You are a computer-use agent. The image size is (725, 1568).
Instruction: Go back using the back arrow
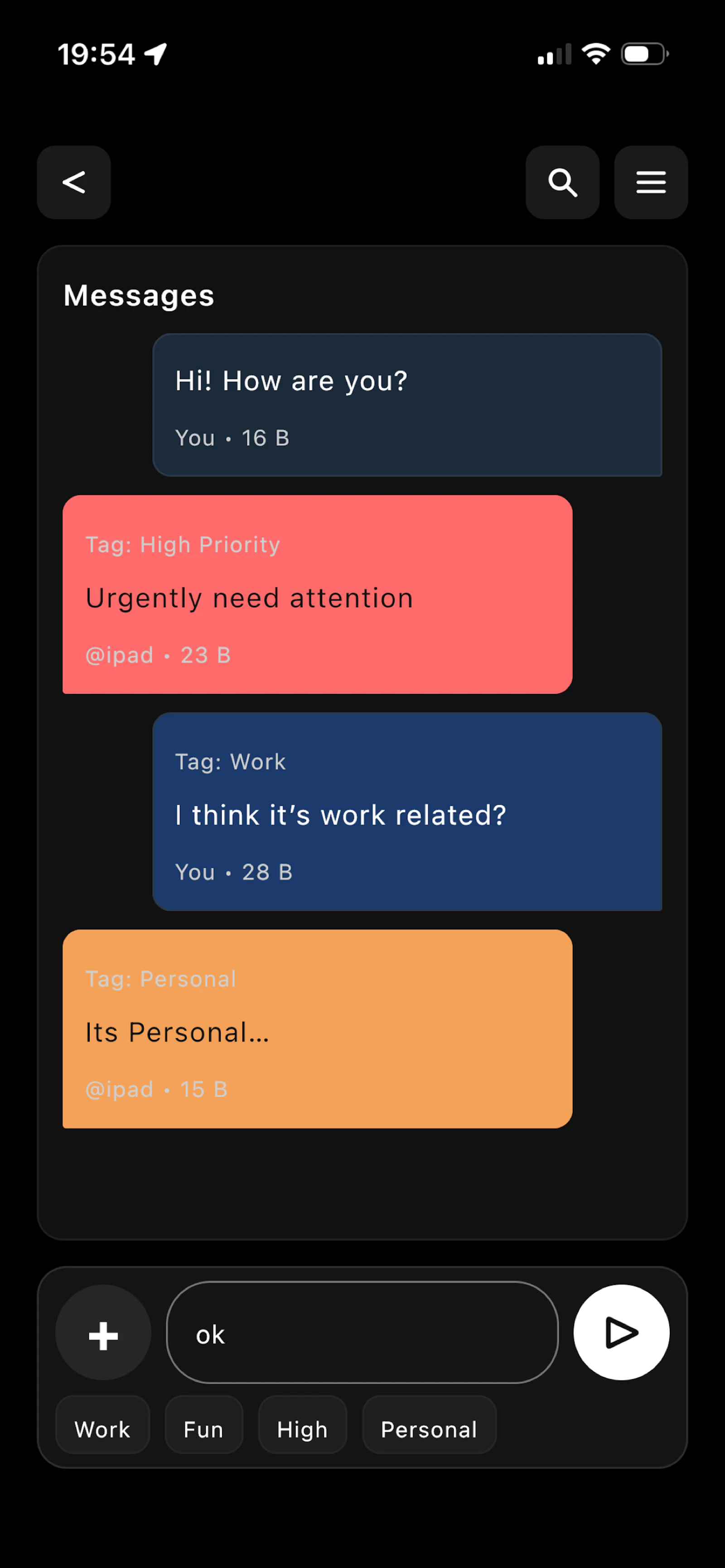pos(74,182)
